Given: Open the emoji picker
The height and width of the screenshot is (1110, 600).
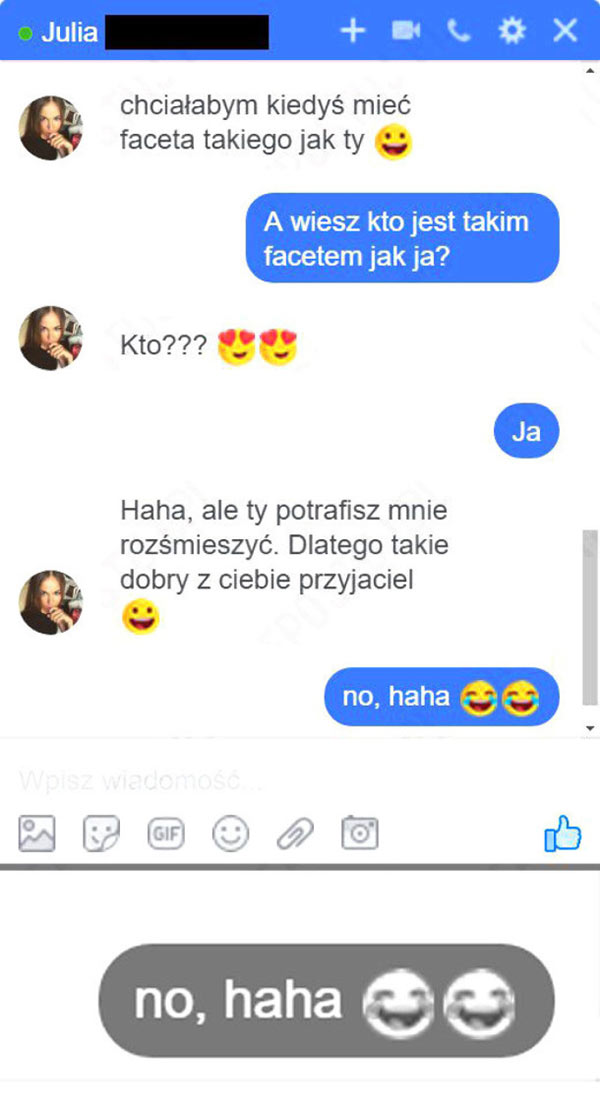Looking at the screenshot, I should [230, 833].
